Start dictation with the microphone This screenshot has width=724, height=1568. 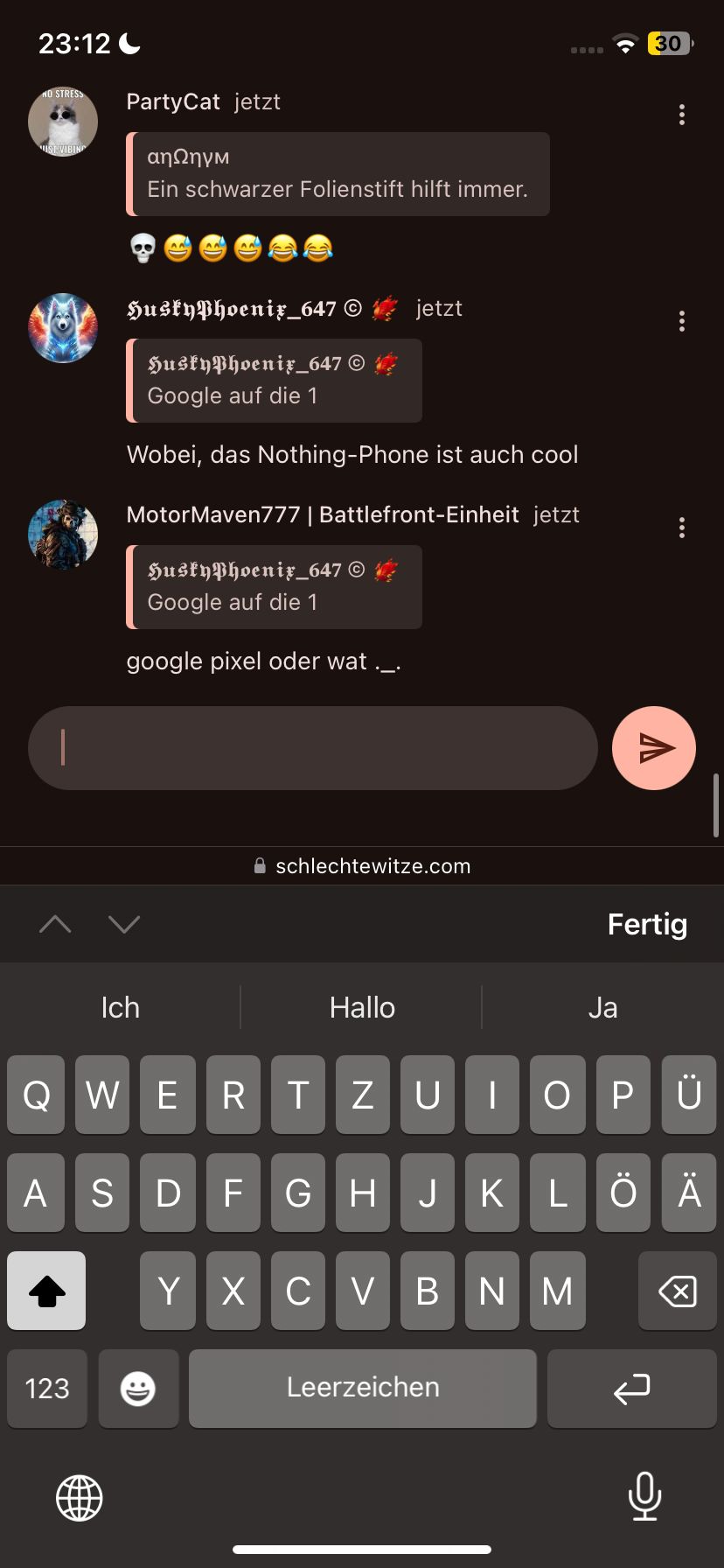644,1496
